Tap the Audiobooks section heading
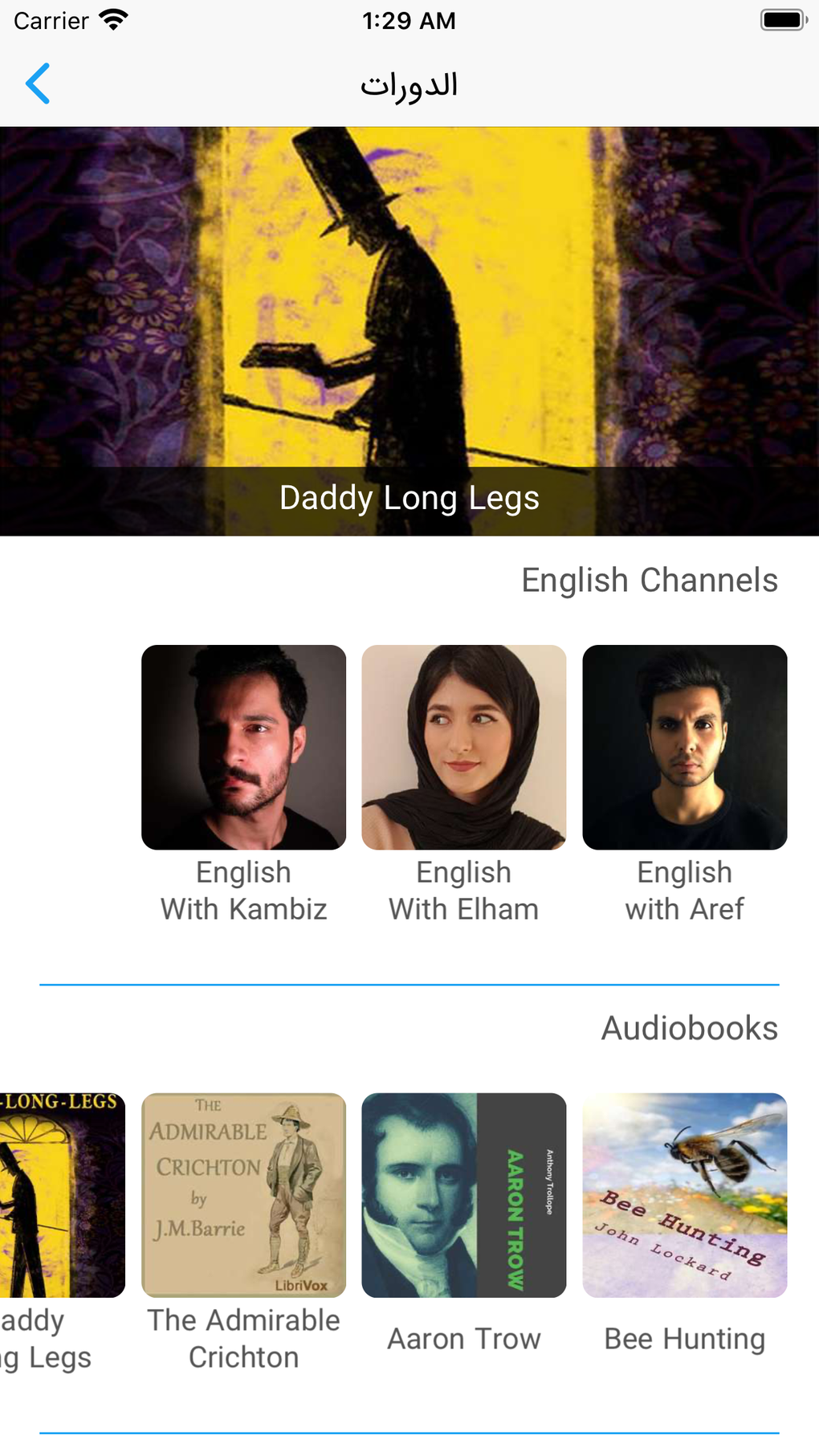 pyautogui.click(x=689, y=1028)
